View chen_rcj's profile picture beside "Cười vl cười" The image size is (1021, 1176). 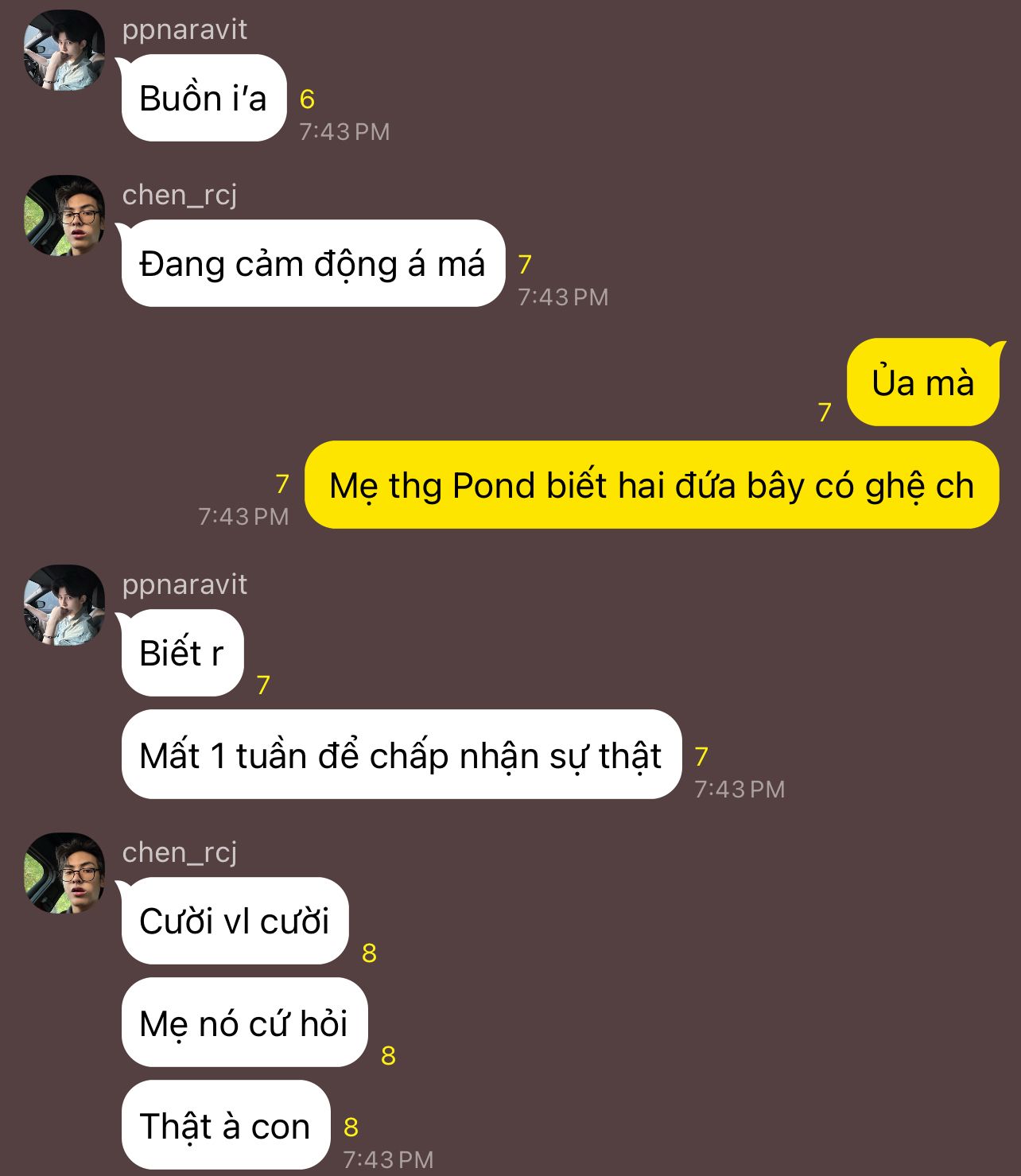click(64, 873)
